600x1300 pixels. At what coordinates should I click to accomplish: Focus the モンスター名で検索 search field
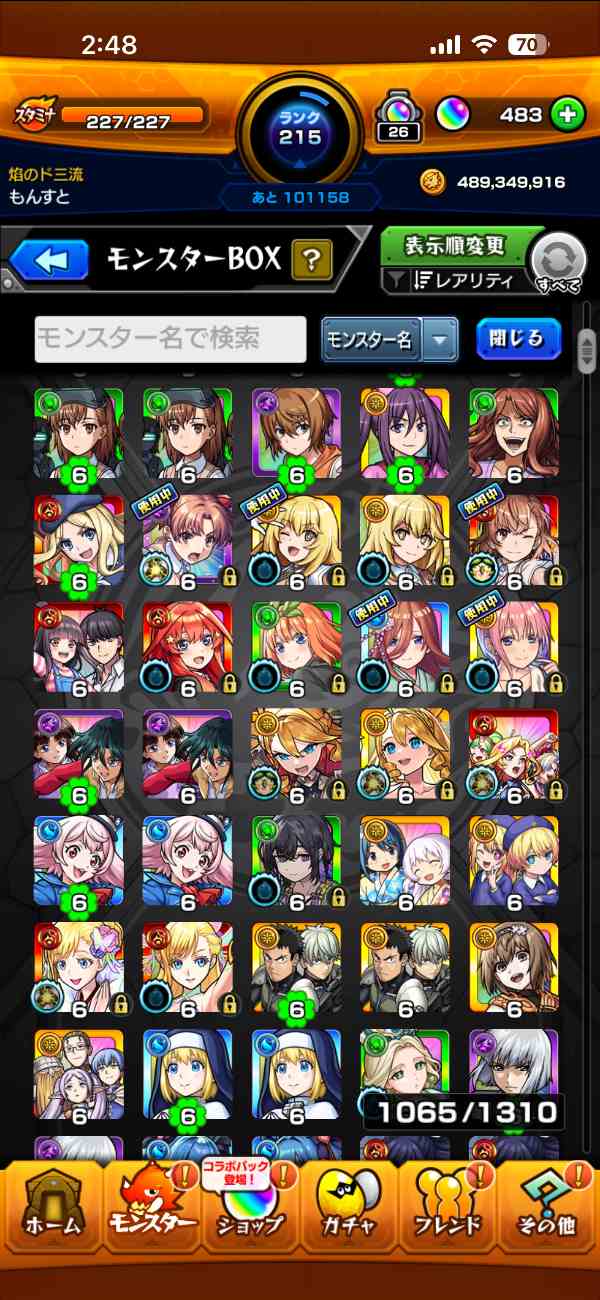point(170,339)
